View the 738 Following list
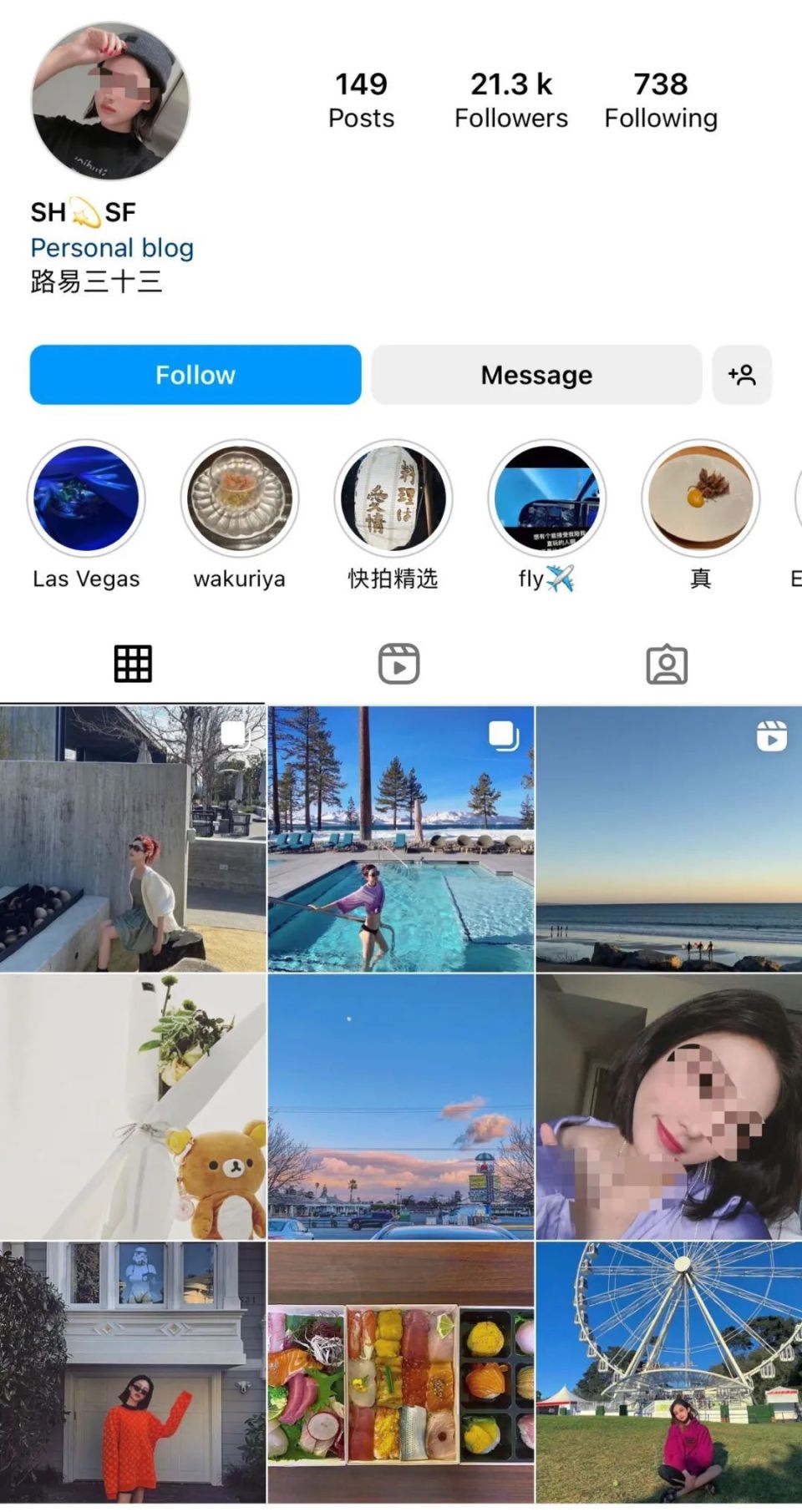 (x=661, y=100)
